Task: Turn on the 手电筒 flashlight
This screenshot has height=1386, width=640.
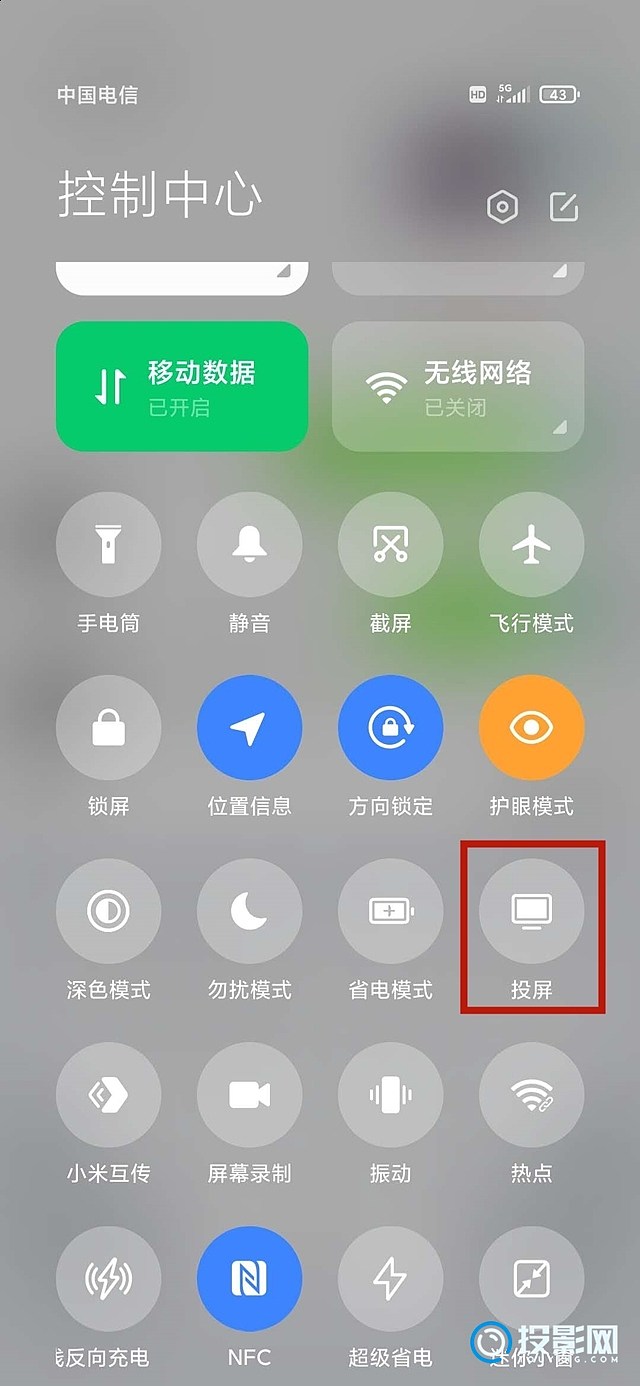Action: [x=108, y=544]
